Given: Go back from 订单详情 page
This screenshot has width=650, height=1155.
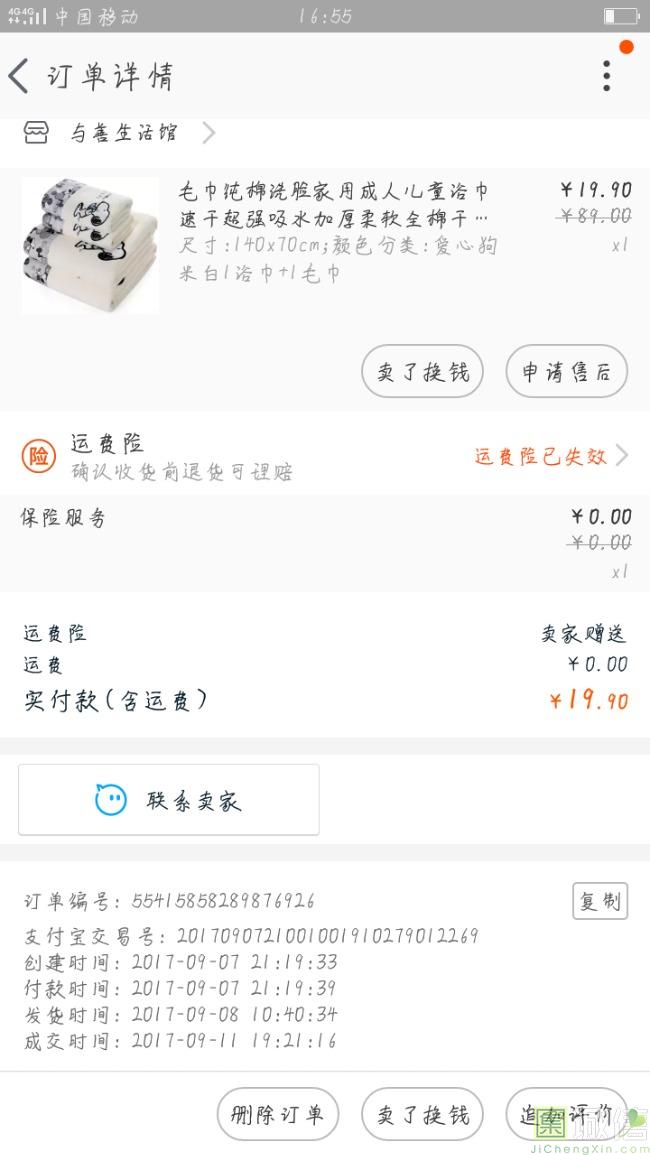Looking at the screenshot, I should (20, 76).
